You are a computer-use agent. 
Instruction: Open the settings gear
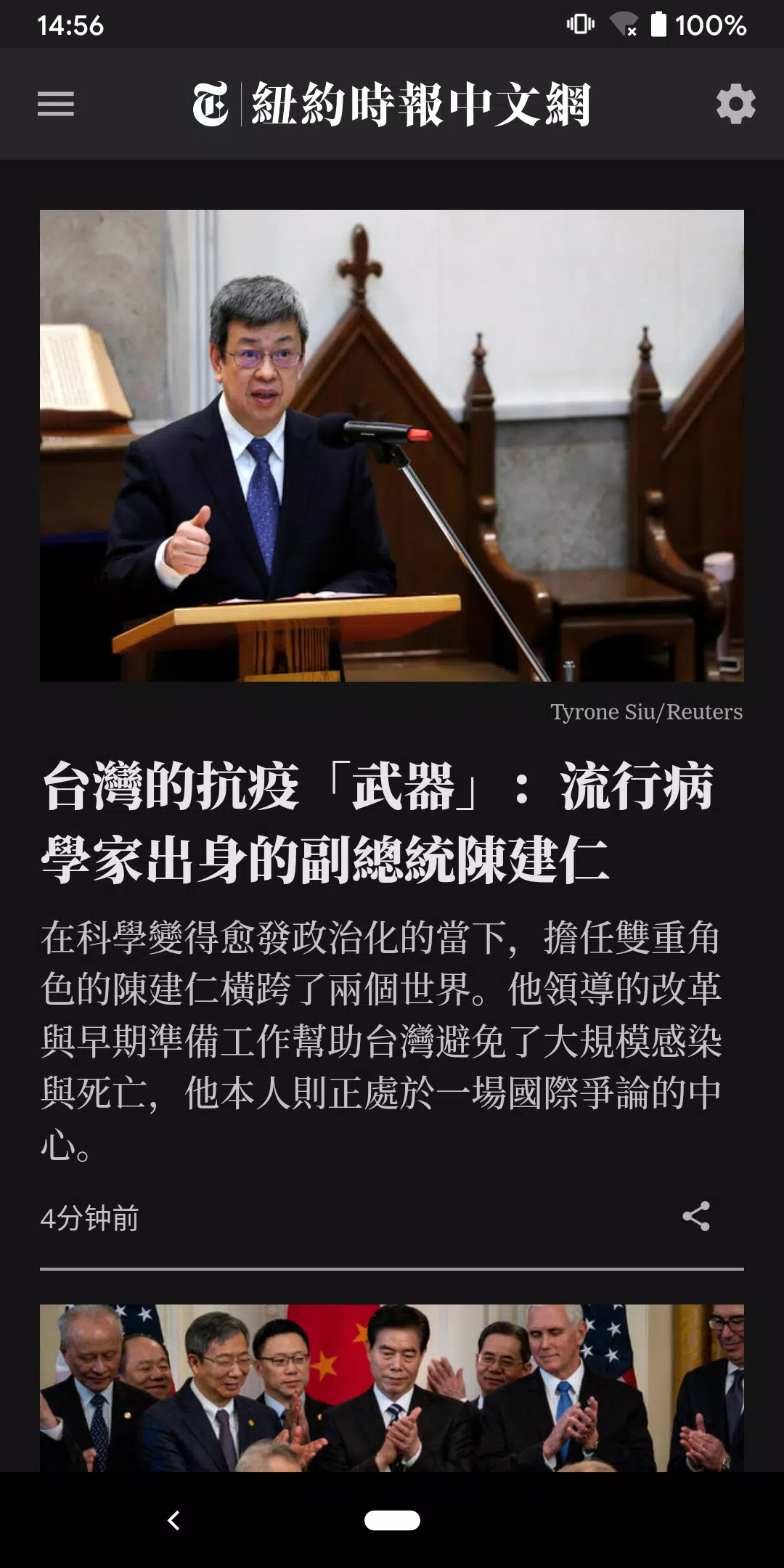click(735, 104)
